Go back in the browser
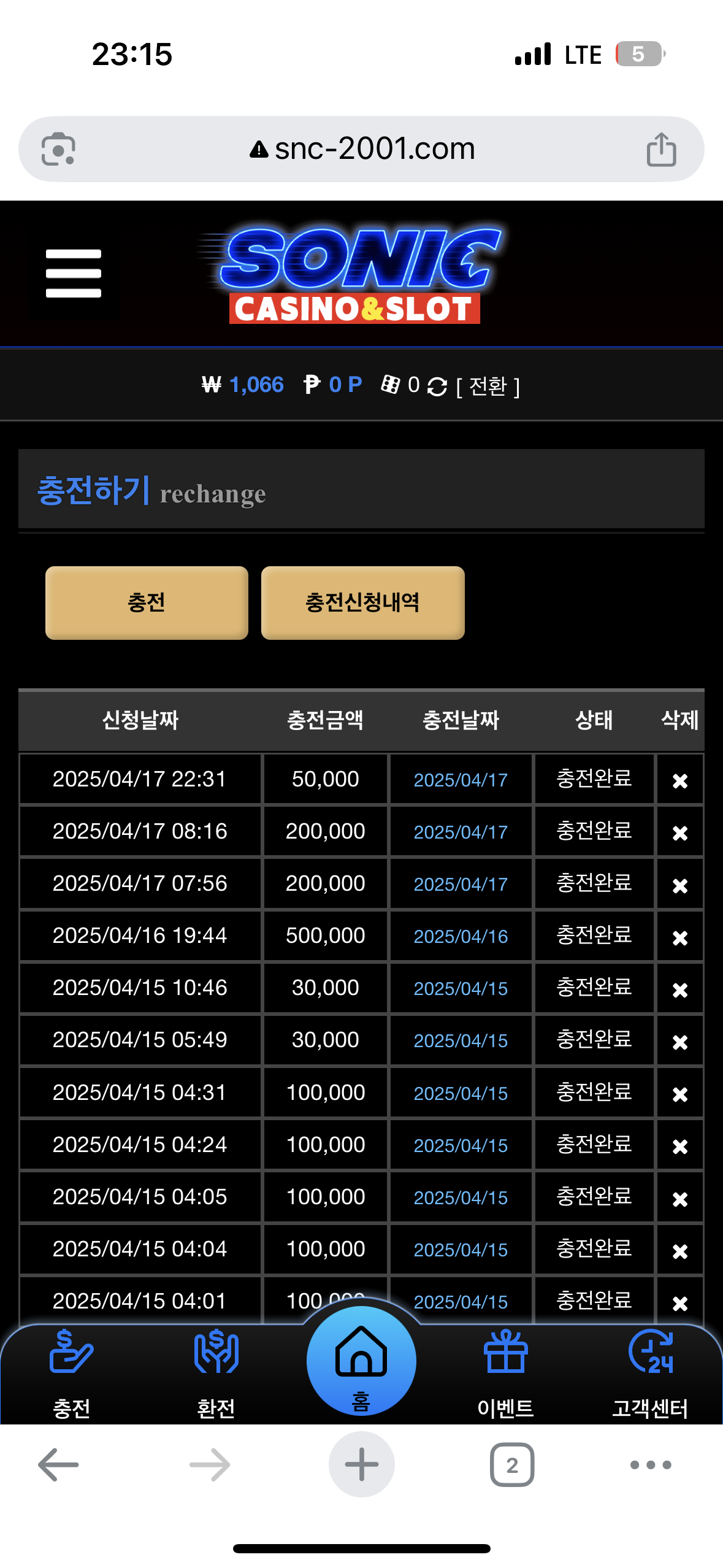The width and height of the screenshot is (723, 1568). coord(58,1464)
